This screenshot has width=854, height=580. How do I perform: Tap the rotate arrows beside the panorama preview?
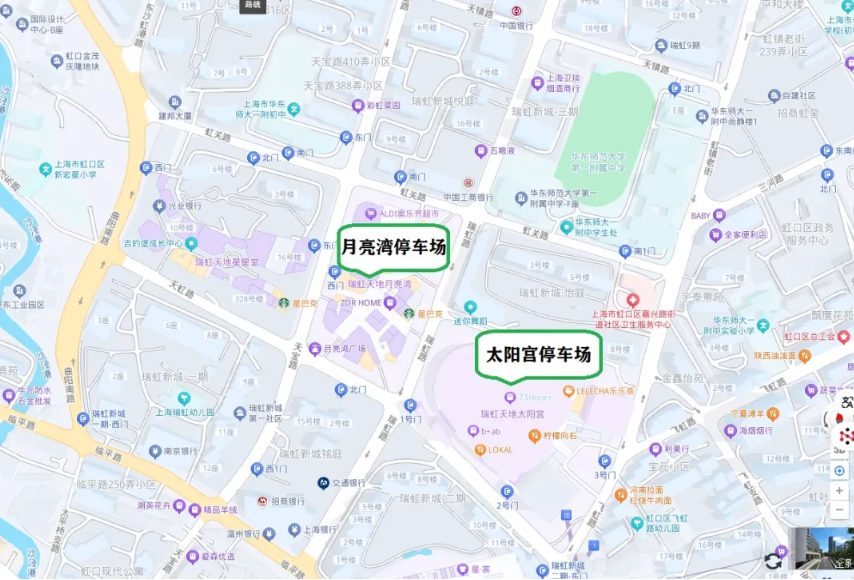coord(773,561)
